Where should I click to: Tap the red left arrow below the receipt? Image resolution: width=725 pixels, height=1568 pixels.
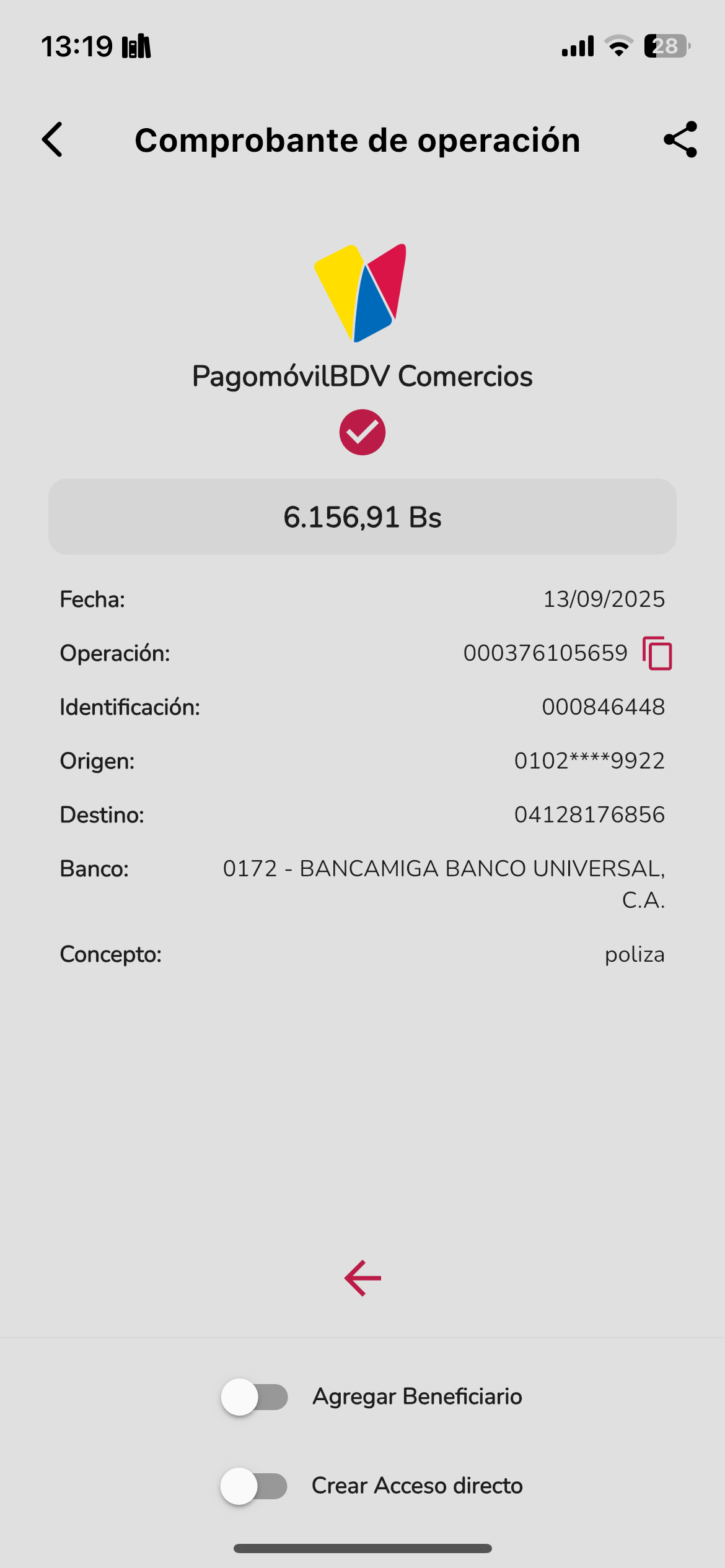(362, 1278)
